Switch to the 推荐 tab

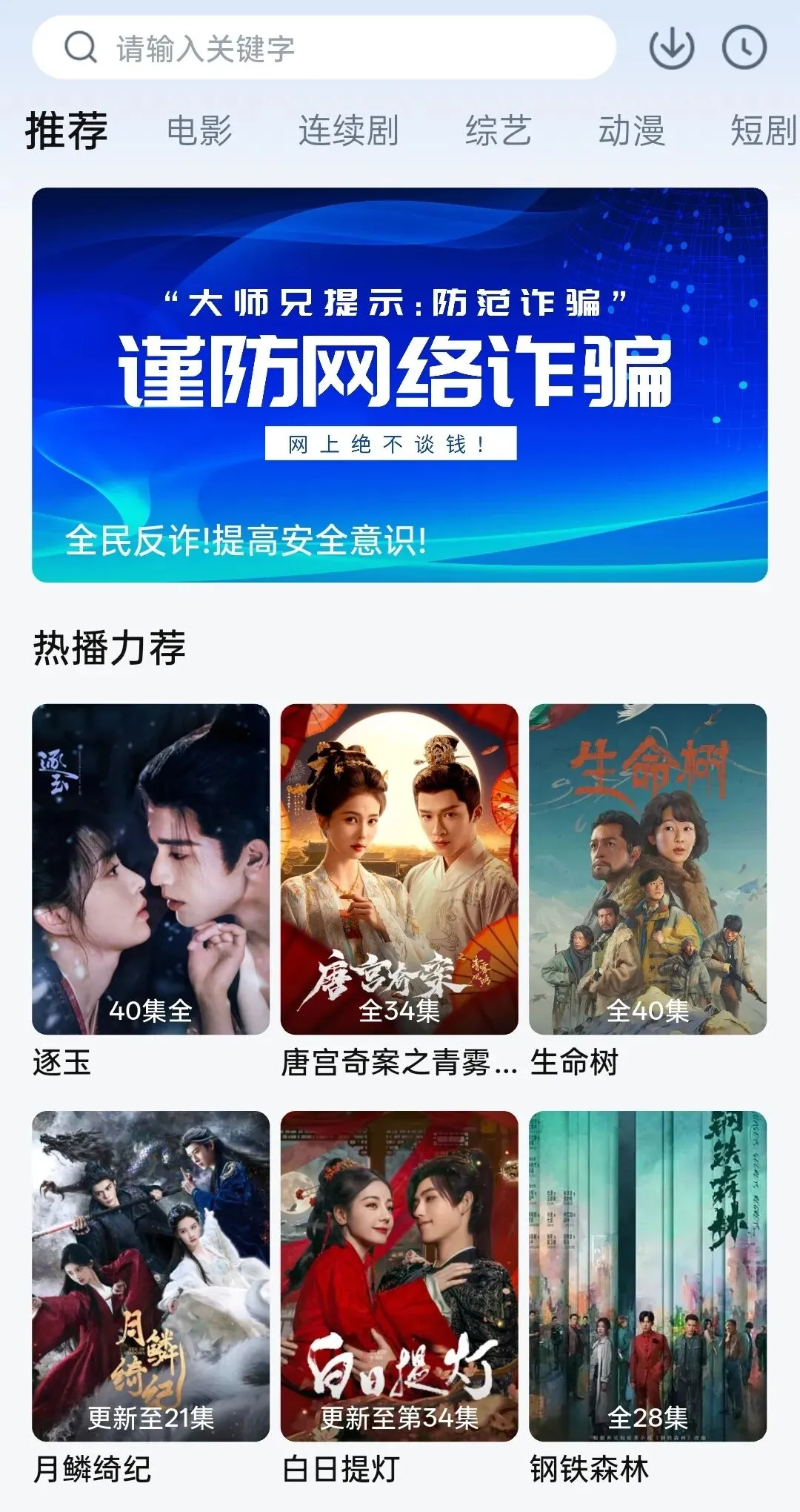click(67, 131)
